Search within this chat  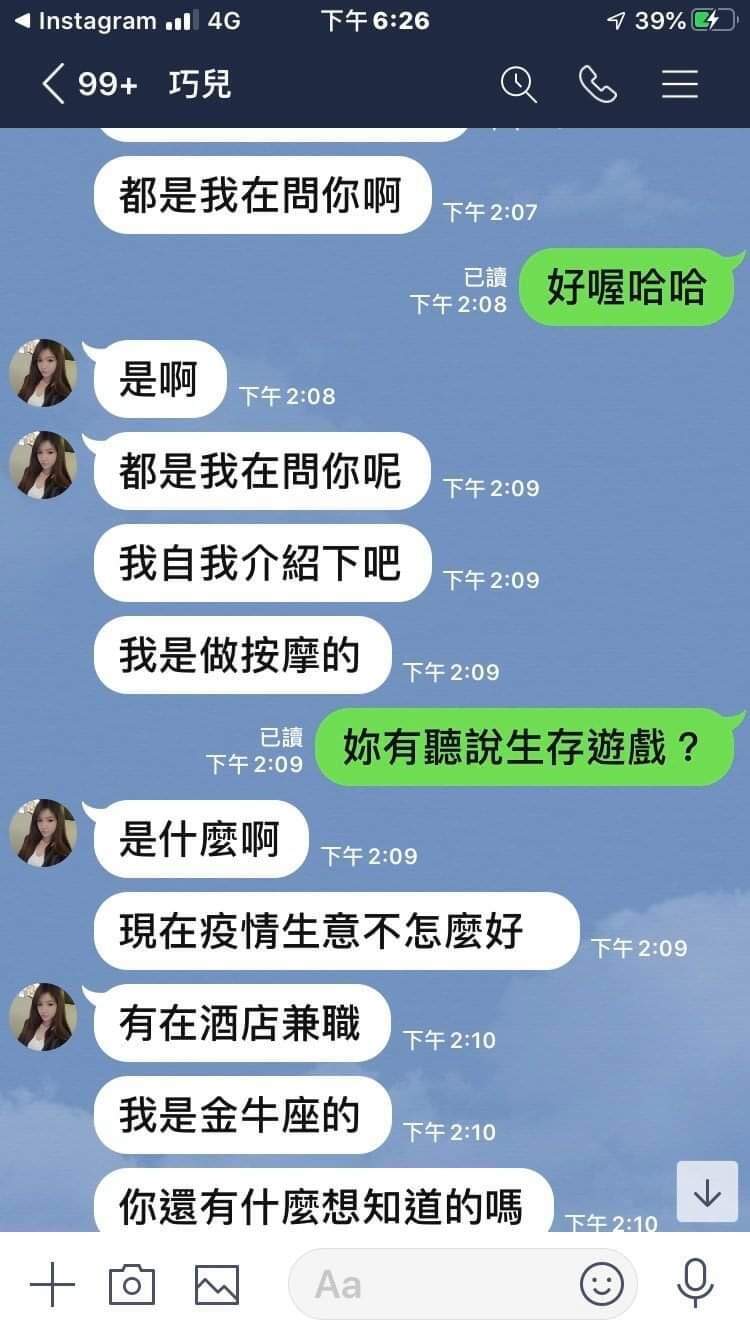(518, 84)
